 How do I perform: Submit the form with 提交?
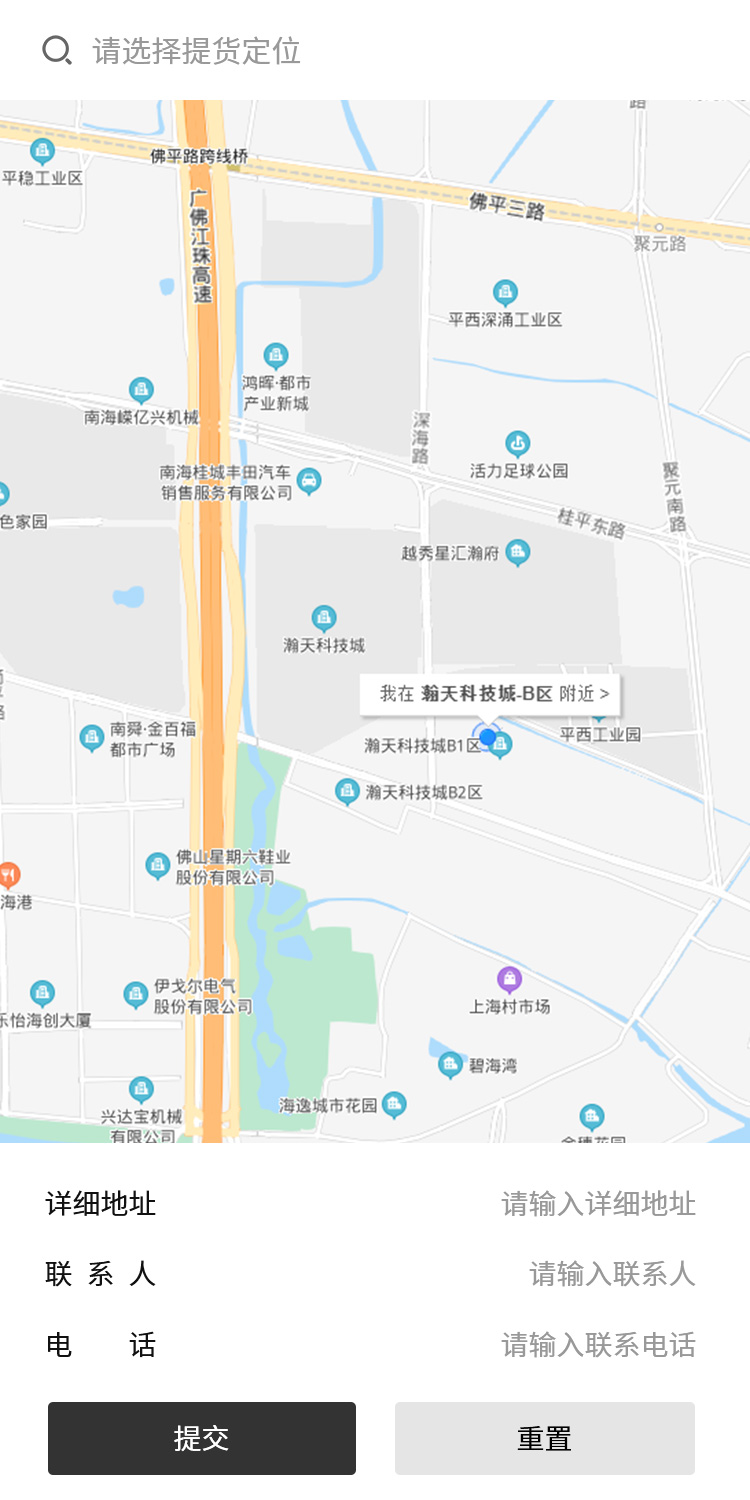202,1438
